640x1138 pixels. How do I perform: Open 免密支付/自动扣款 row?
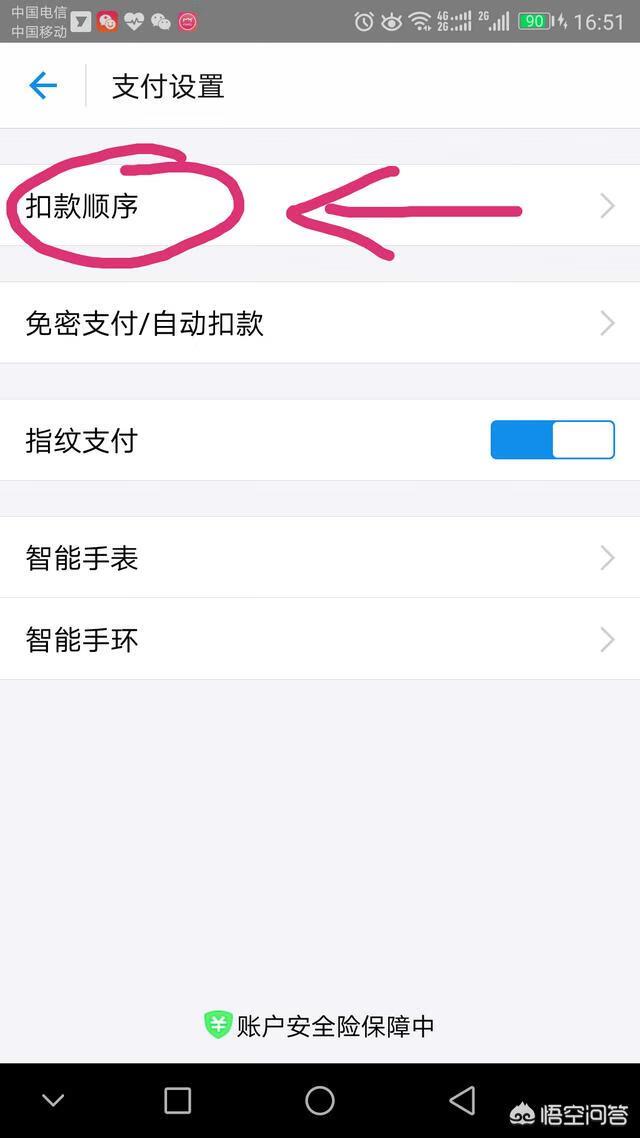[320, 323]
